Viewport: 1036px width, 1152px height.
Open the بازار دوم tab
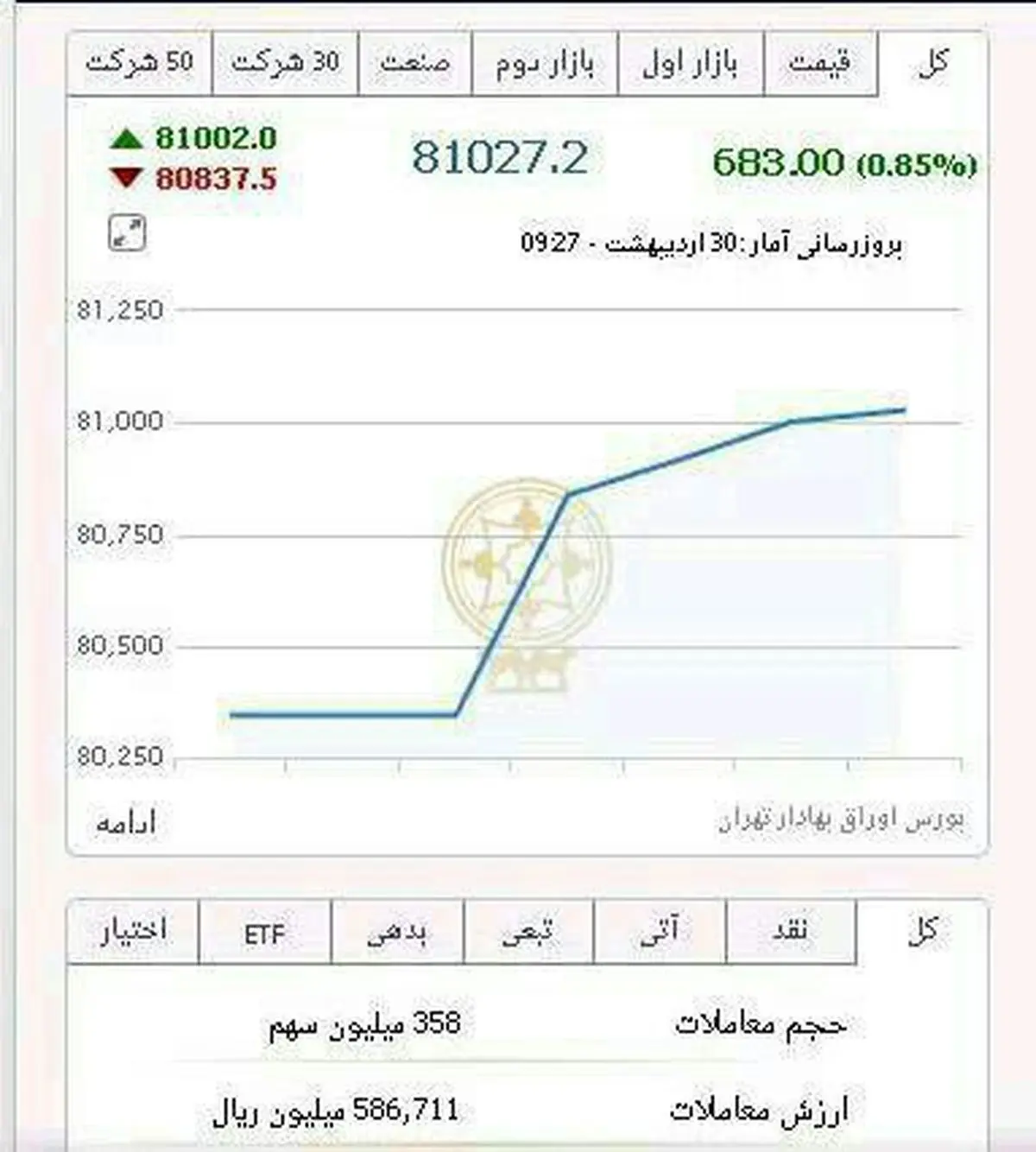click(x=545, y=64)
